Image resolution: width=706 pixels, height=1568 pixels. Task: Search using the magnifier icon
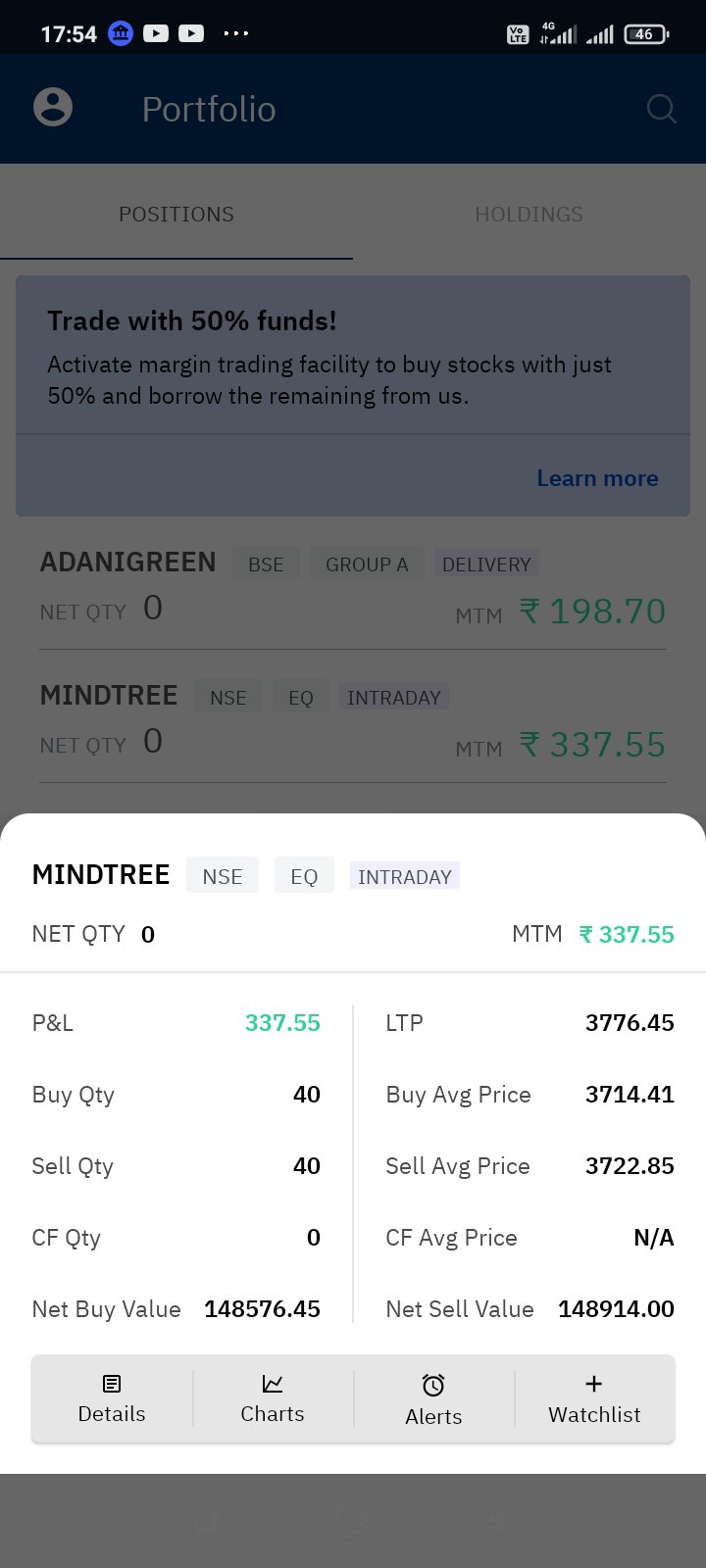(662, 109)
